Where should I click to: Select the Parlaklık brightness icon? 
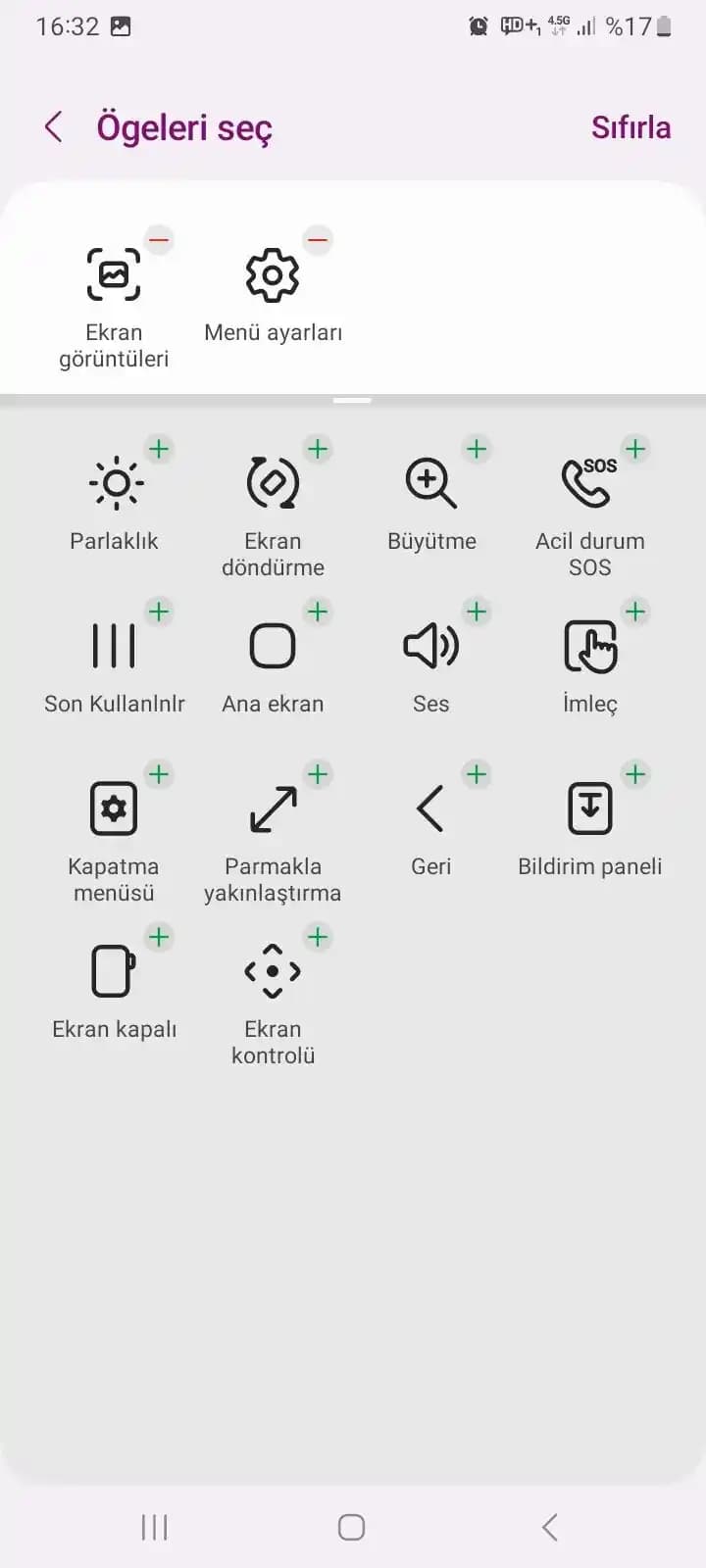[x=115, y=482]
